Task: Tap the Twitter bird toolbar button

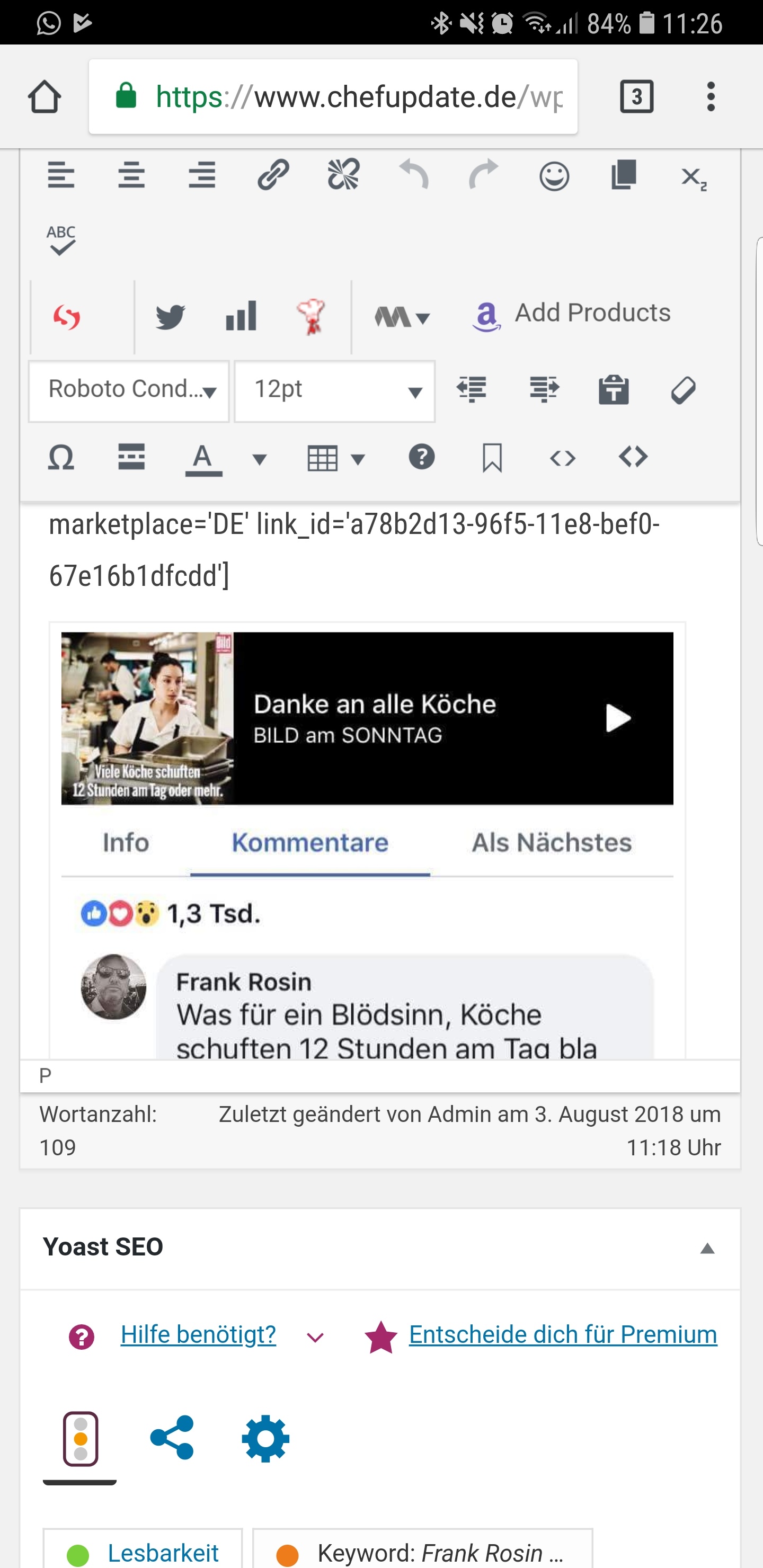Action: (x=170, y=317)
